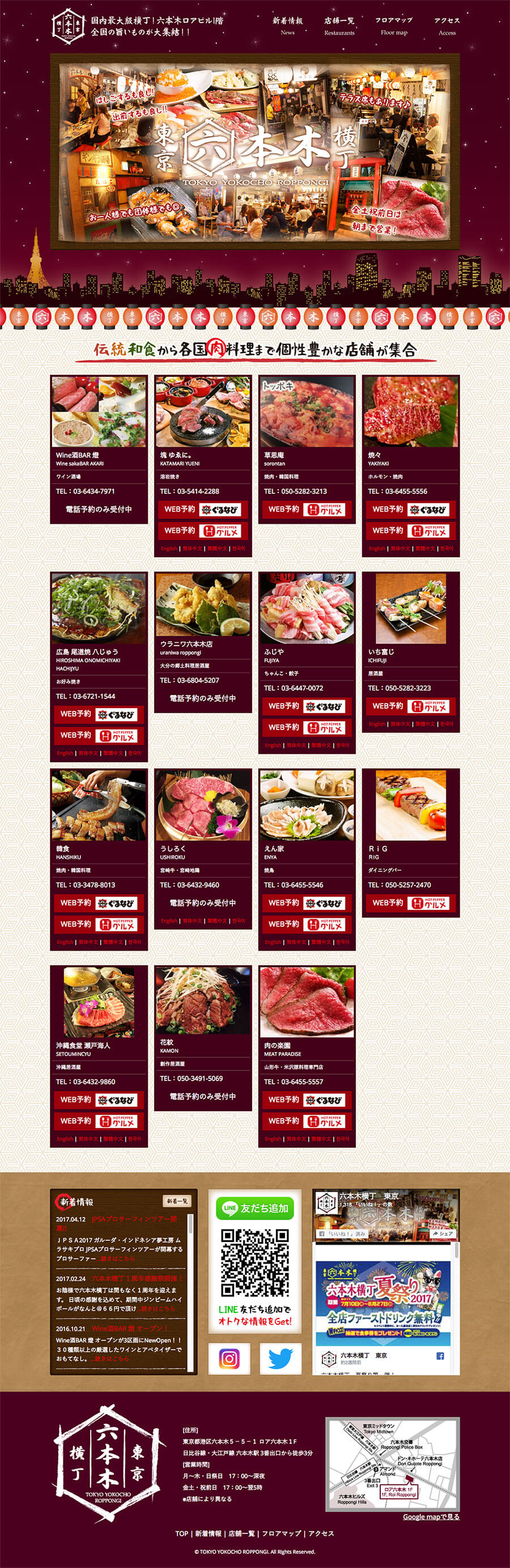Image resolution: width=510 pixels, height=1568 pixels.
Task: Share the Facebook page with シェア
Action: (x=443, y=1234)
